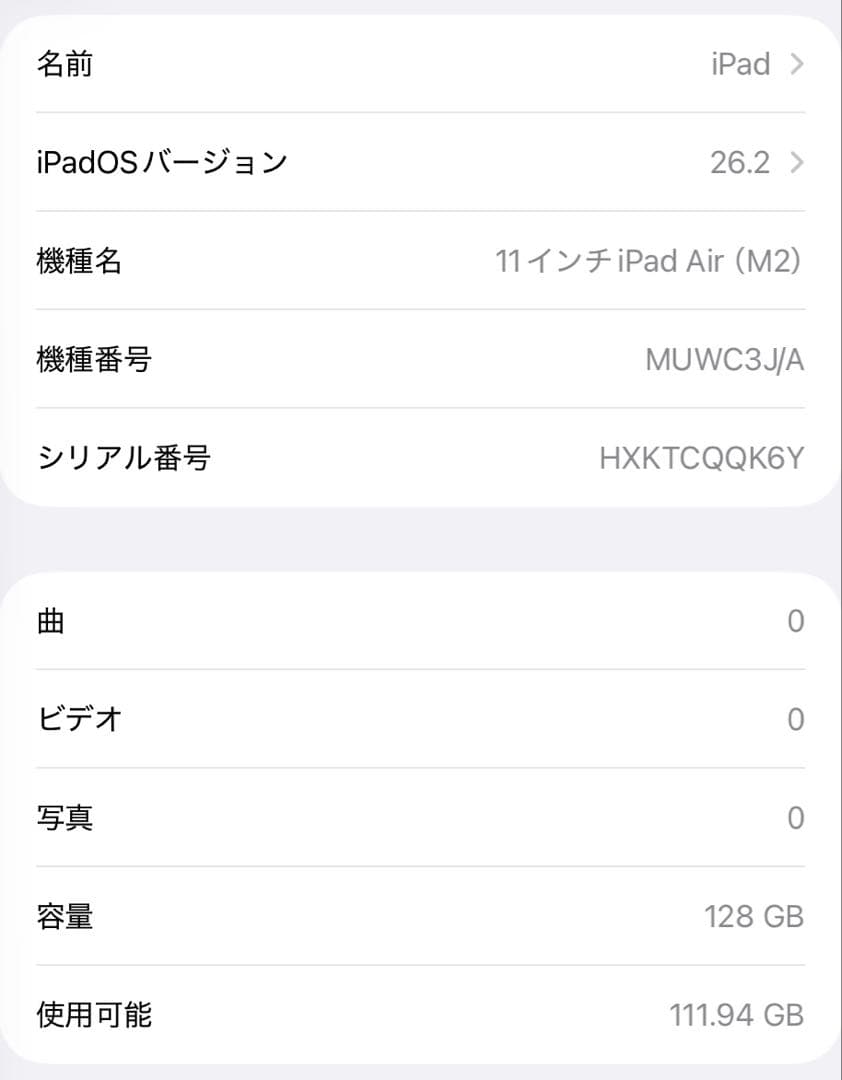
Task: Tap the 11インチ iPad Air (M2) label
Action: pyautogui.click(x=651, y=261)
